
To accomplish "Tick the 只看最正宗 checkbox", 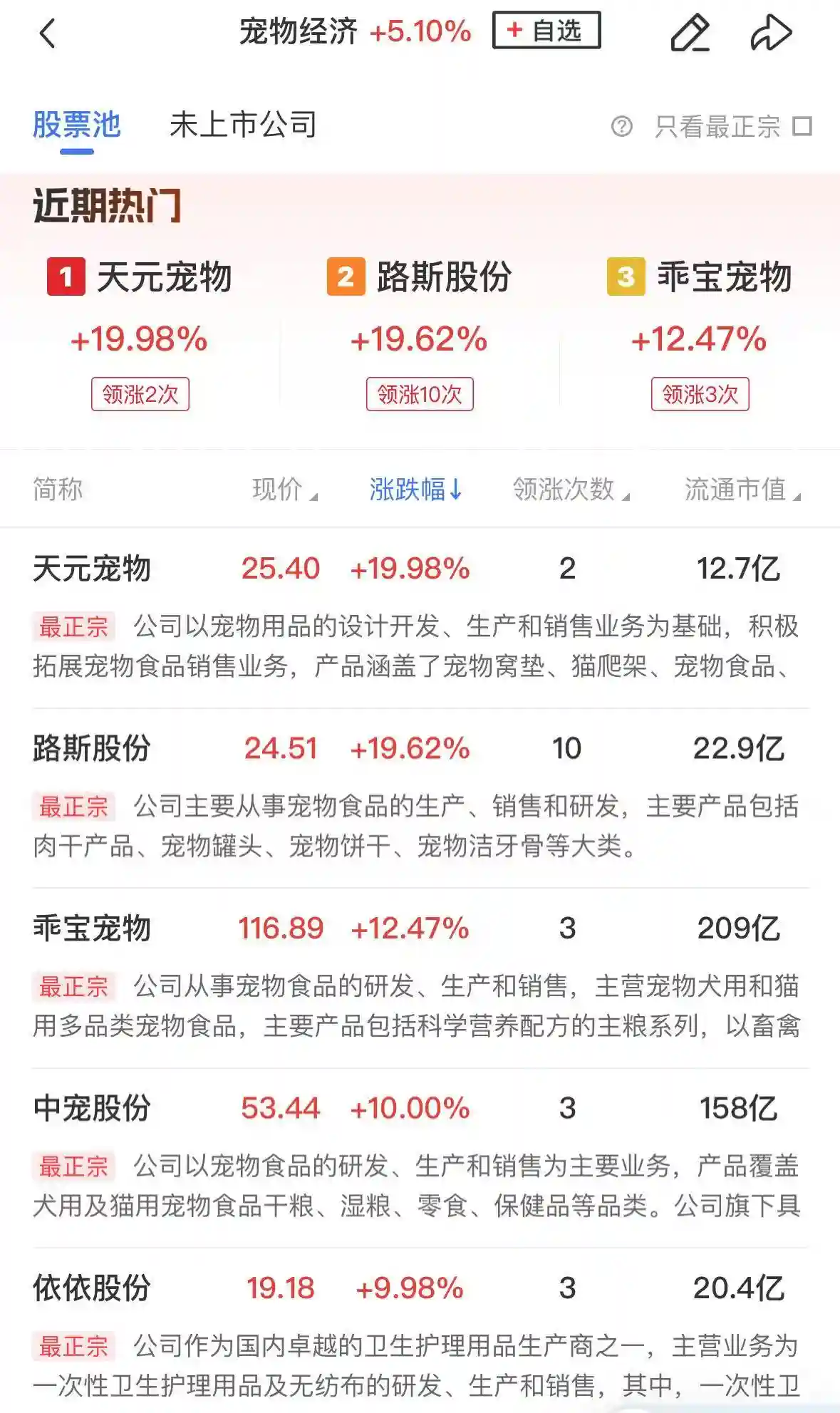I will (803, 127).
